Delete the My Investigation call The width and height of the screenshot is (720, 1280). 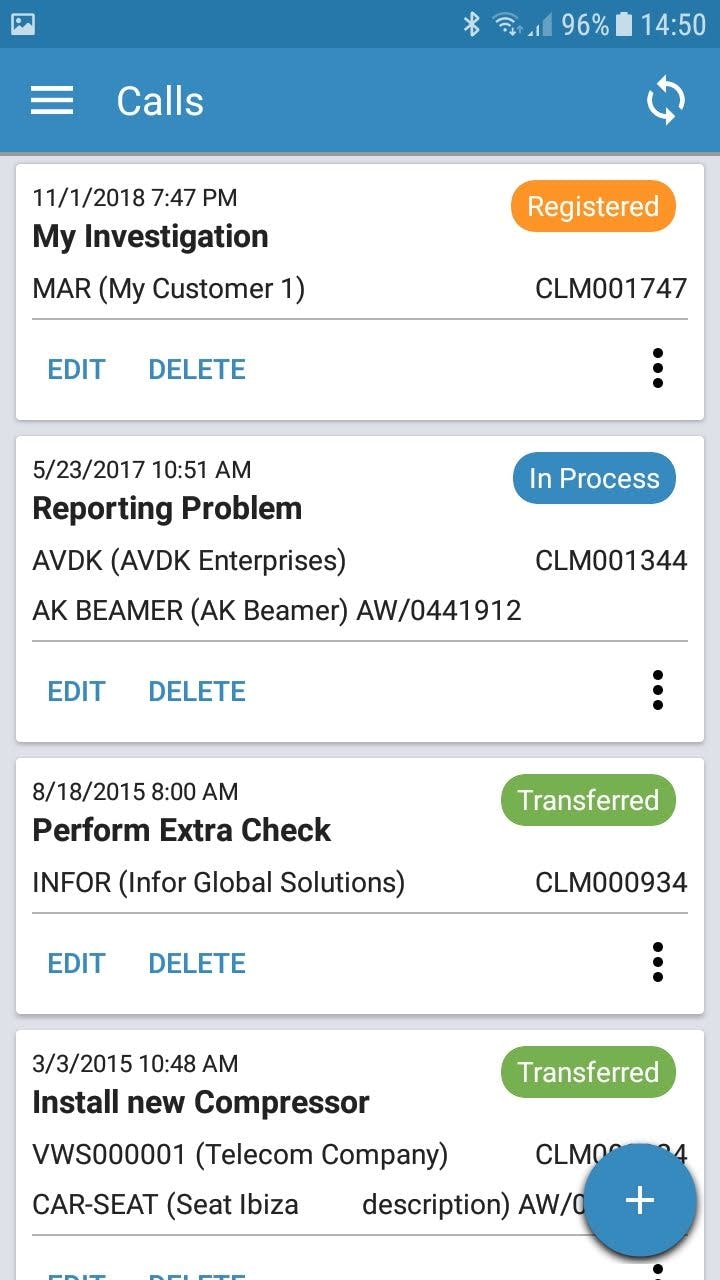197,369
